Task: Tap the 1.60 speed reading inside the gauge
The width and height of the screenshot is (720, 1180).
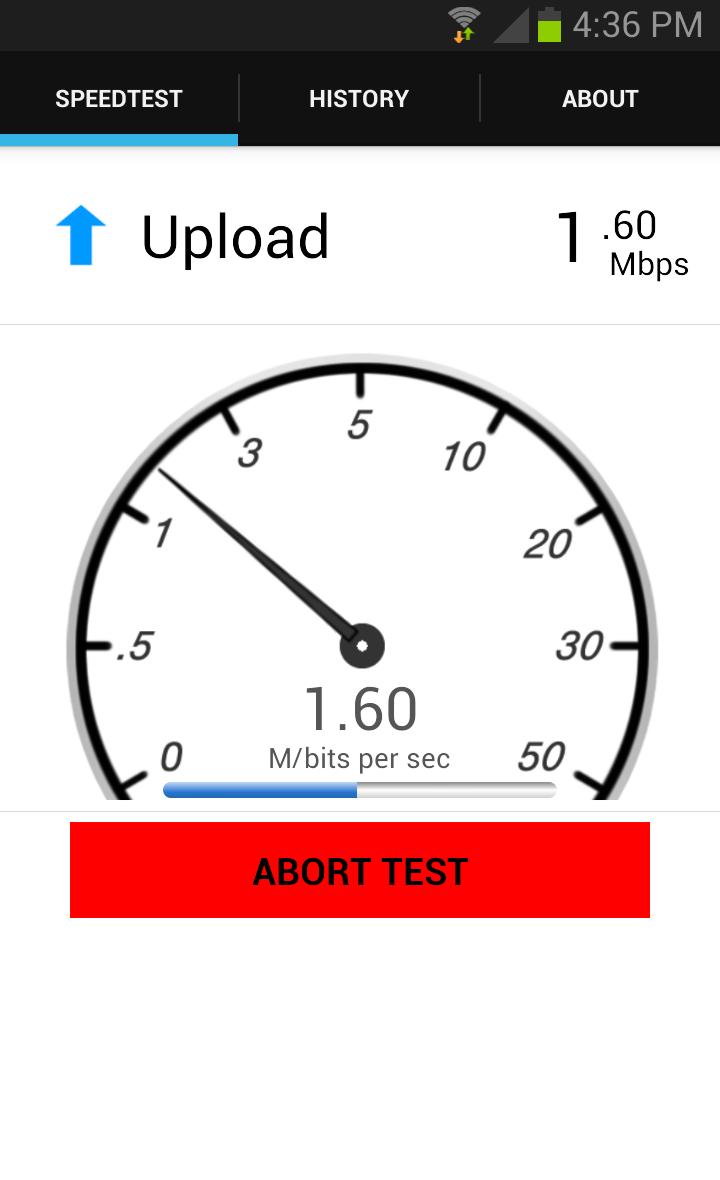Action: coord(360,708)
